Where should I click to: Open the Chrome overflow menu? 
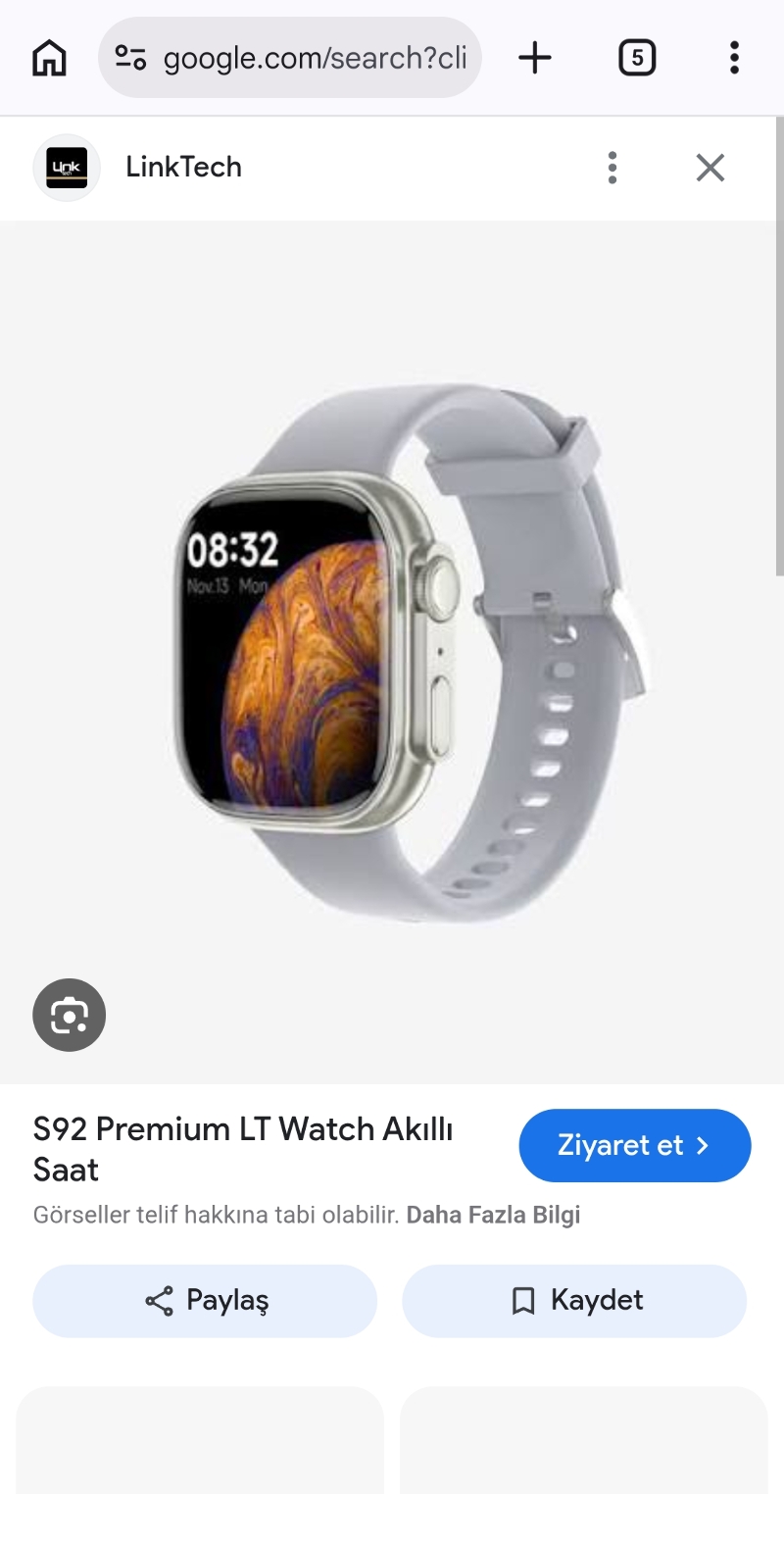[734, 58]
